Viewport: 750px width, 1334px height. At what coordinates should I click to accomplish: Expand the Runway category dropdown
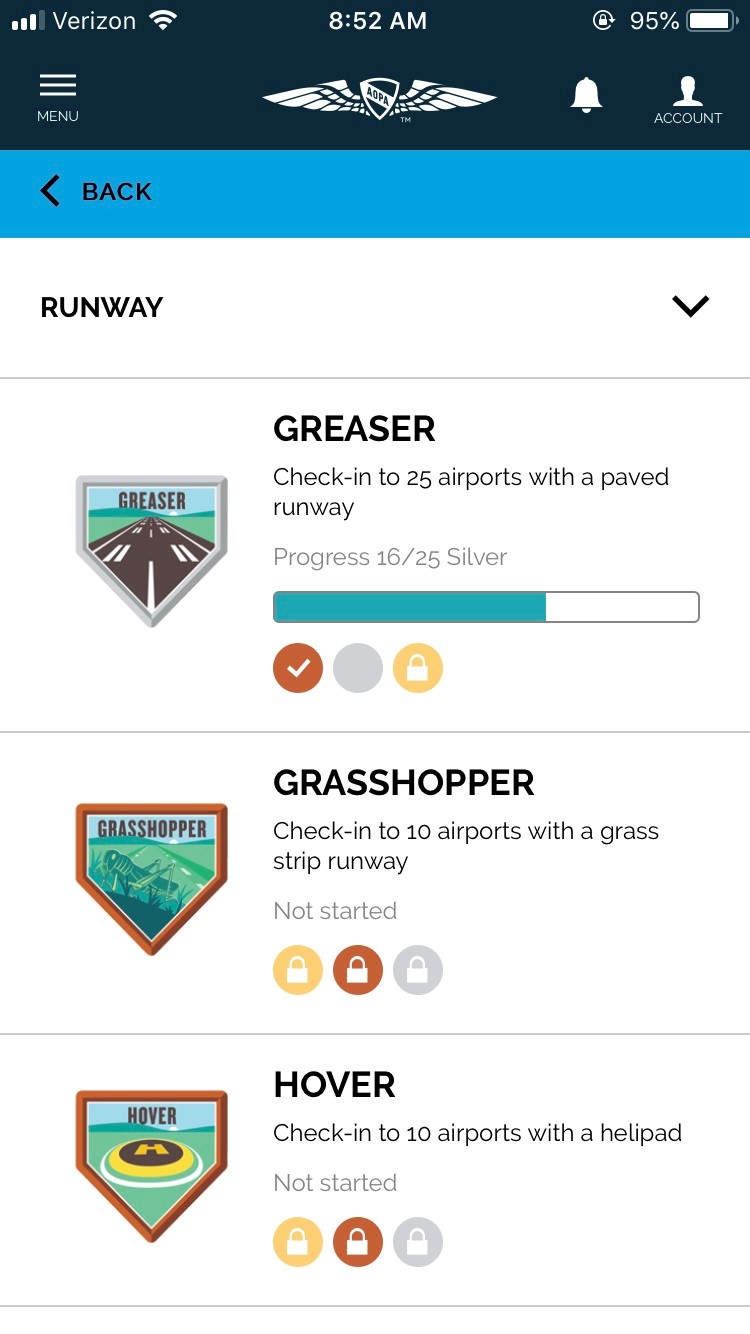(690, 306)
